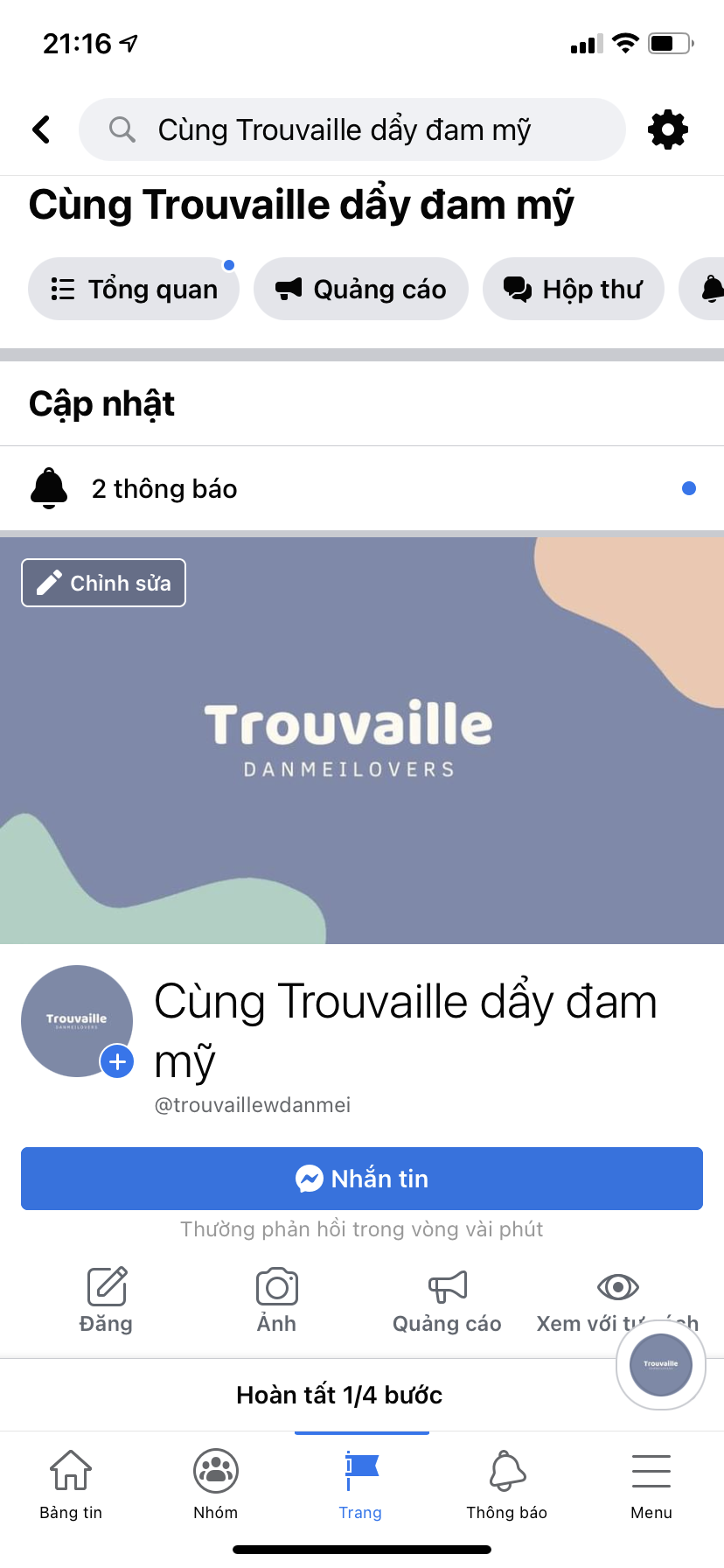This screenshot has width=724, height=1568.
Task: Go back with the top arrow
Action: click(x=41, y=129)
